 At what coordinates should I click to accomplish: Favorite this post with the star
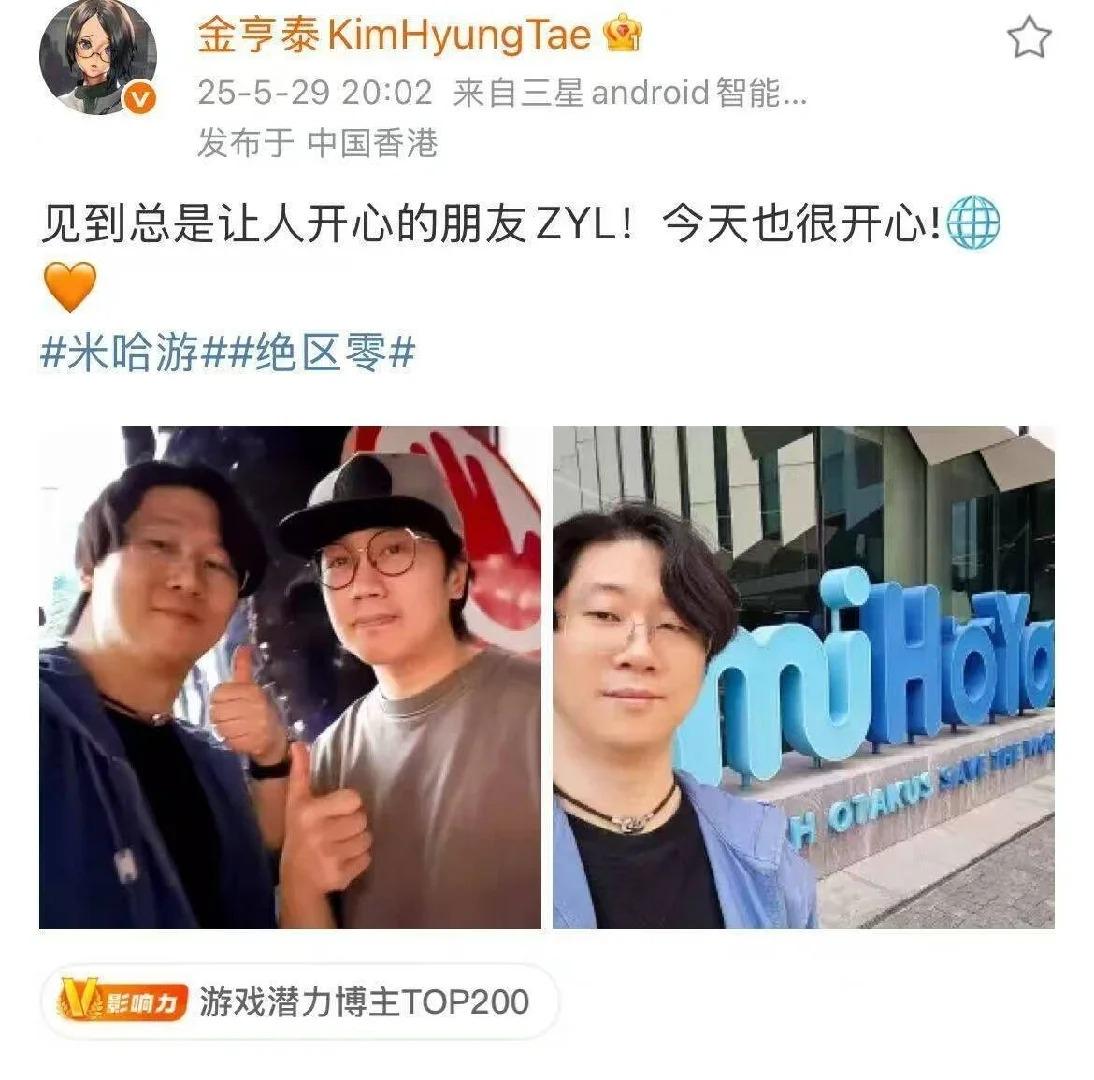click(x=1028, y=39)
